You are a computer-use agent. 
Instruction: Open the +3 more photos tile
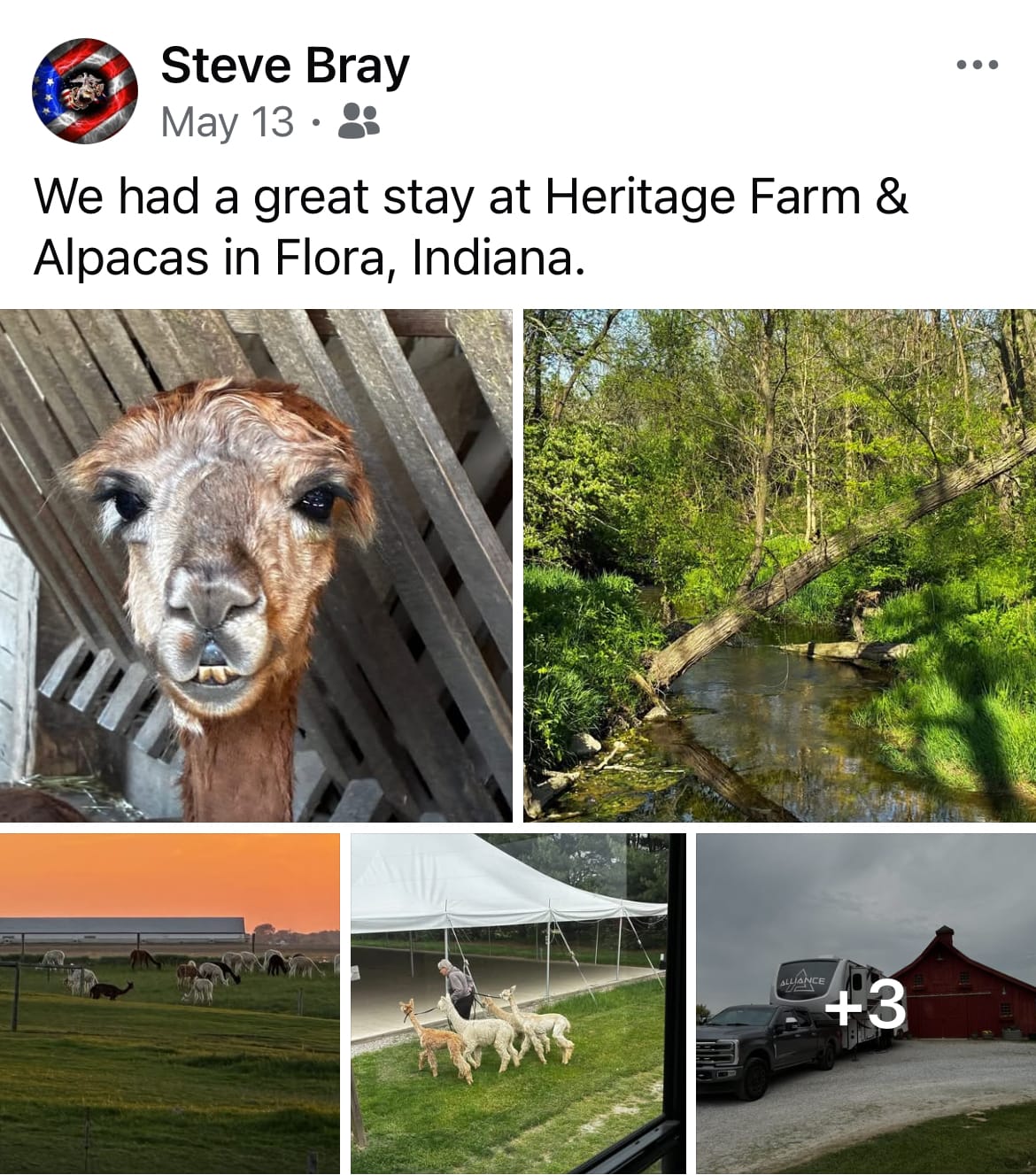point(866,1002)
